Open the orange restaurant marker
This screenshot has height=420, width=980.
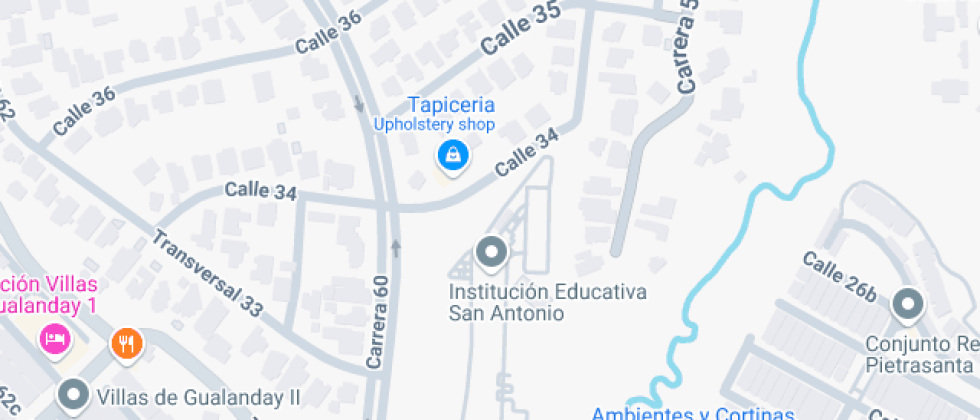click(127, 344)
